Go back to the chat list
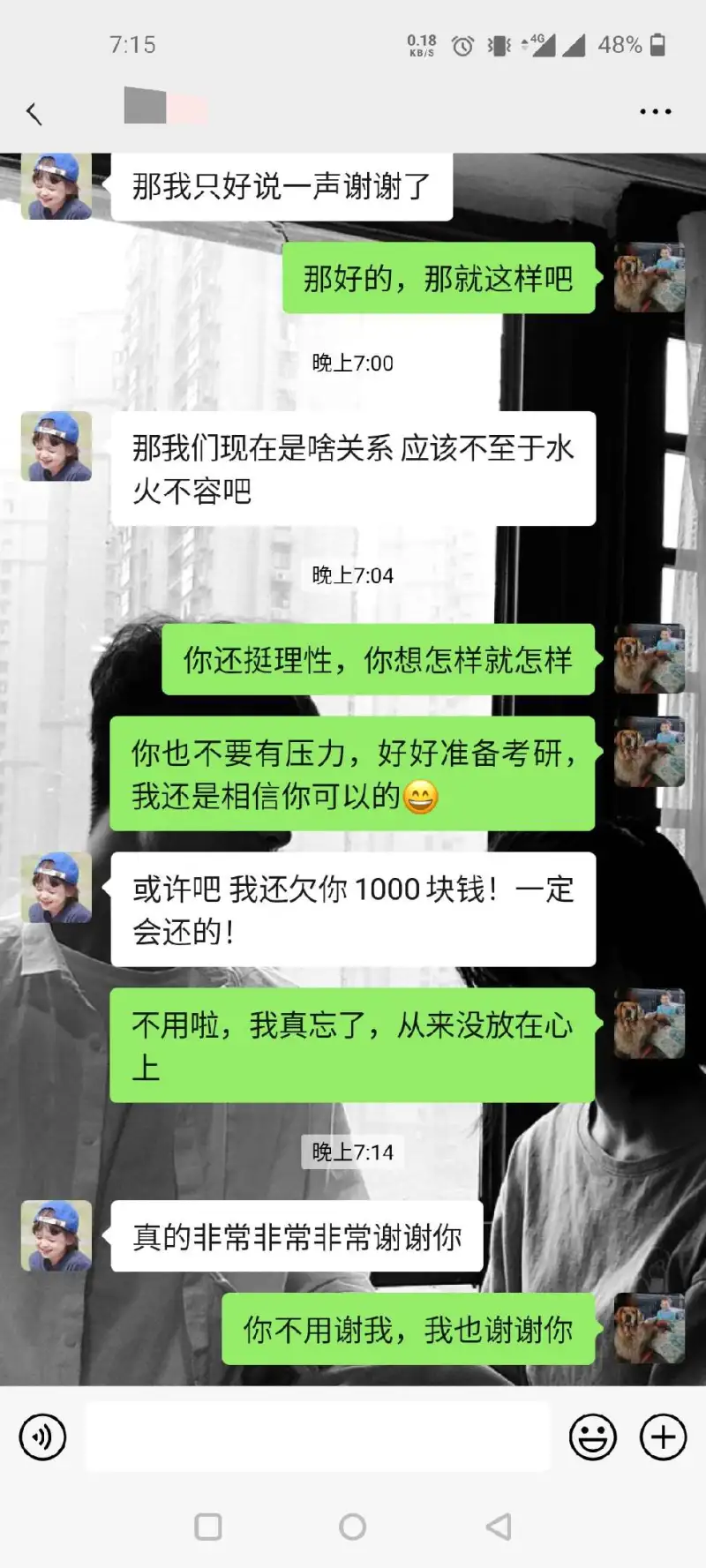Screen dimensions: 706x1568 tap(34, 113)
